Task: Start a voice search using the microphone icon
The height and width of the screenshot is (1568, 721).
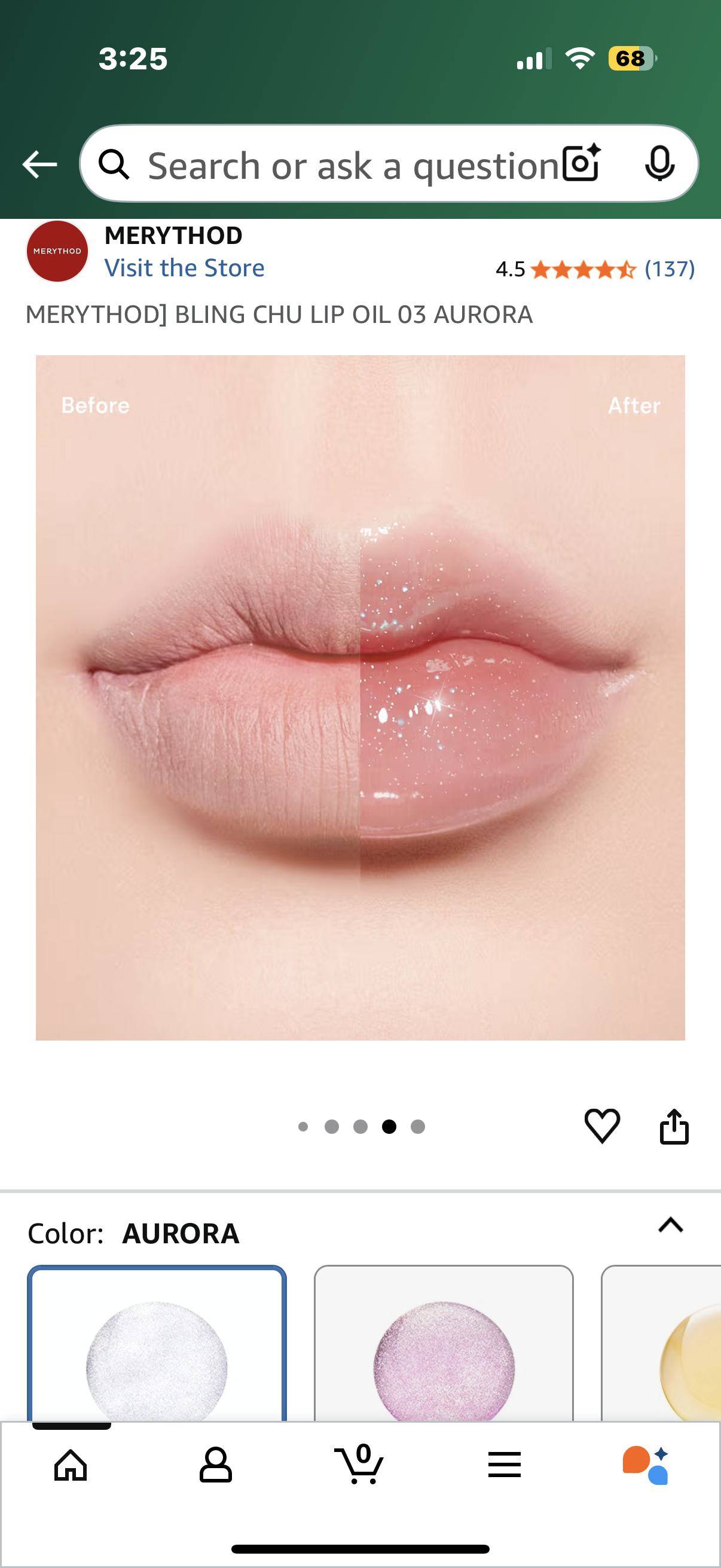Action: tap(659, 163)
